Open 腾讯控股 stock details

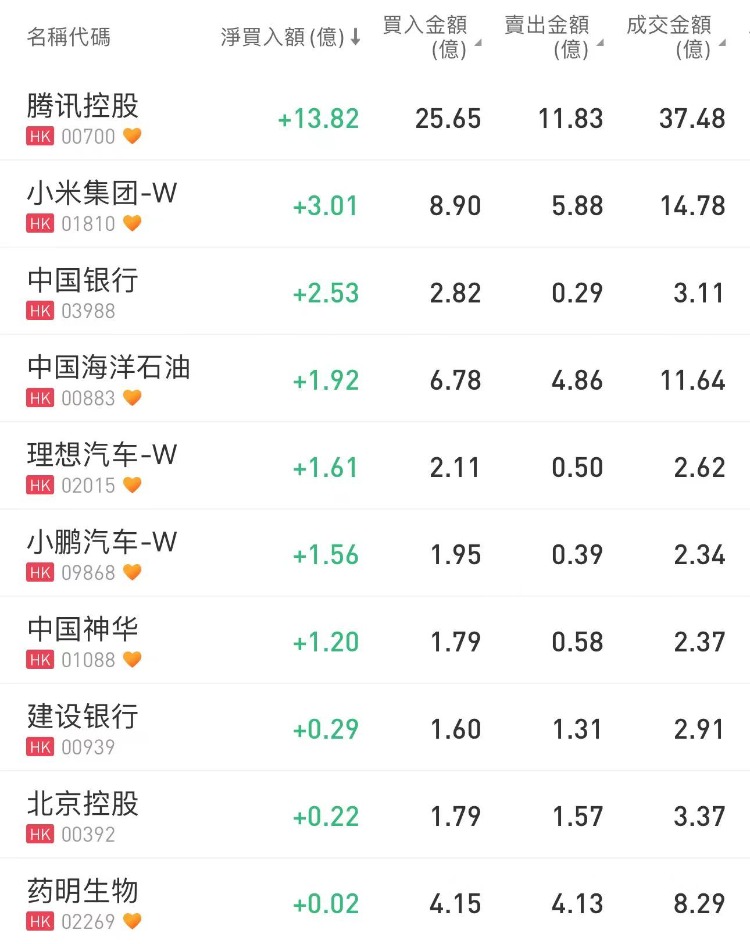pyautogui.click(x=83, y=106)
